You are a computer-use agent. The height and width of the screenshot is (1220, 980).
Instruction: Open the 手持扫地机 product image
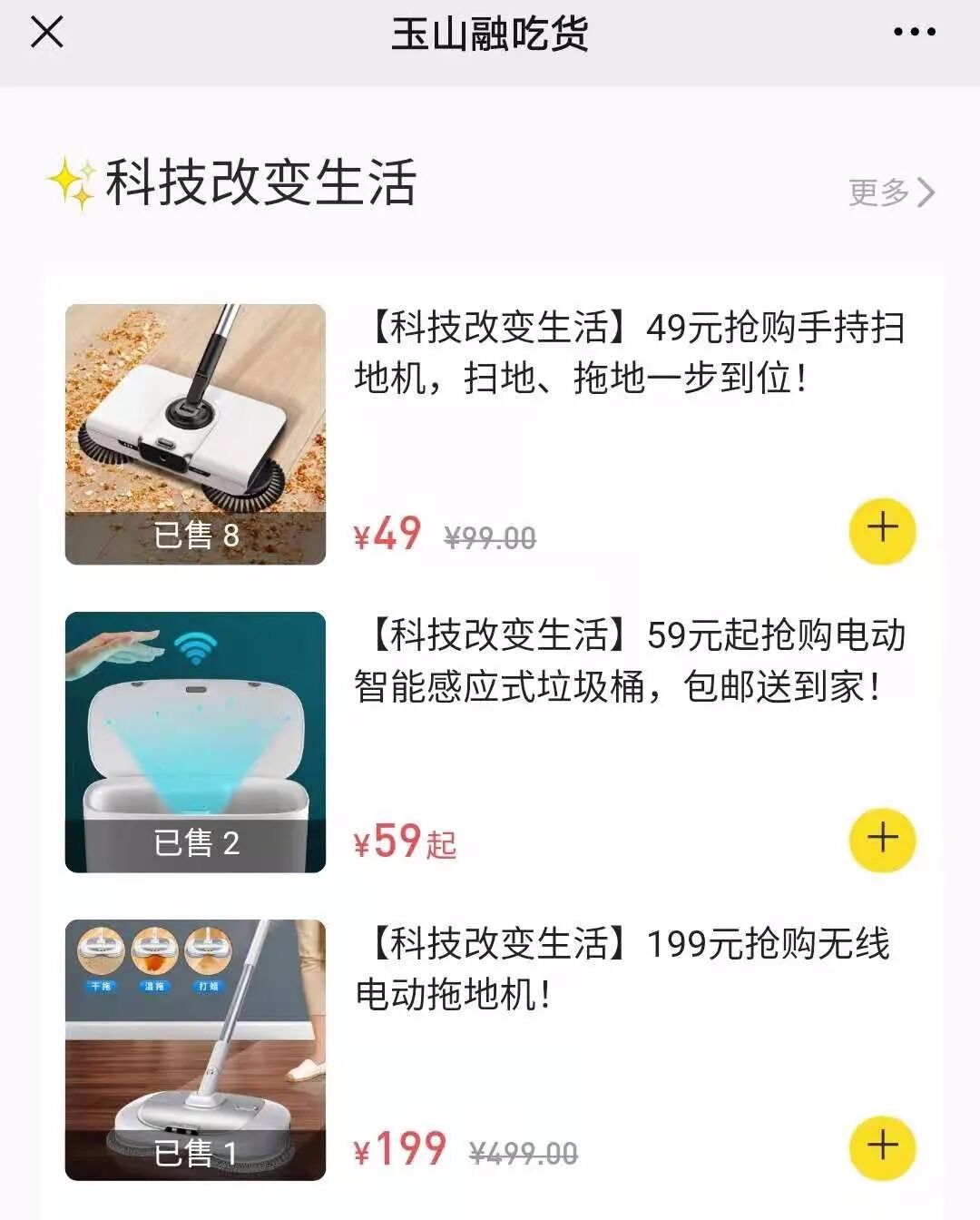point(195,434)
